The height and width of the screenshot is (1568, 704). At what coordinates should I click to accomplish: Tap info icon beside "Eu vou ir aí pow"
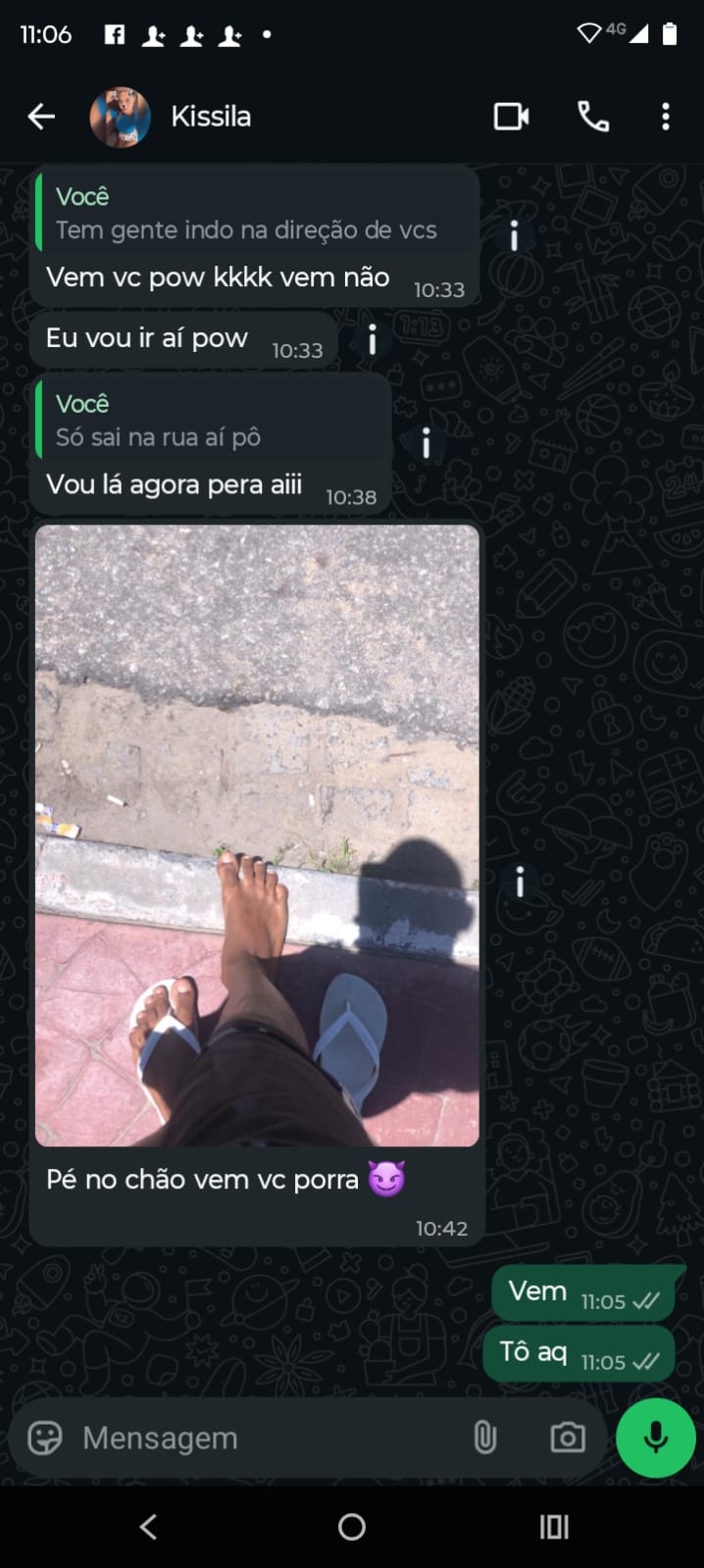(373, 340)
